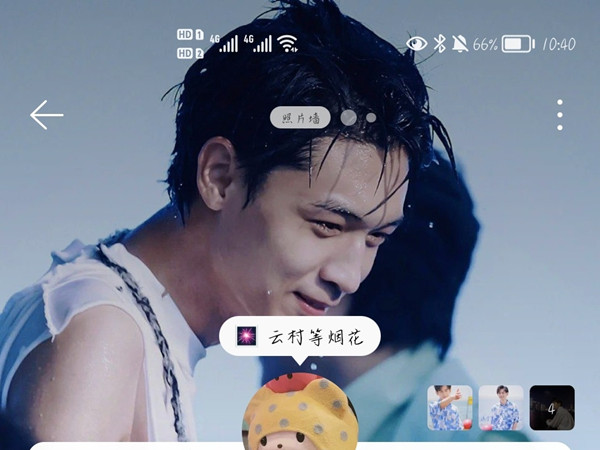Screen dimensions: 600x450
Task: Tap the 云村等烟花 status bubble
Action: point(300,337)
